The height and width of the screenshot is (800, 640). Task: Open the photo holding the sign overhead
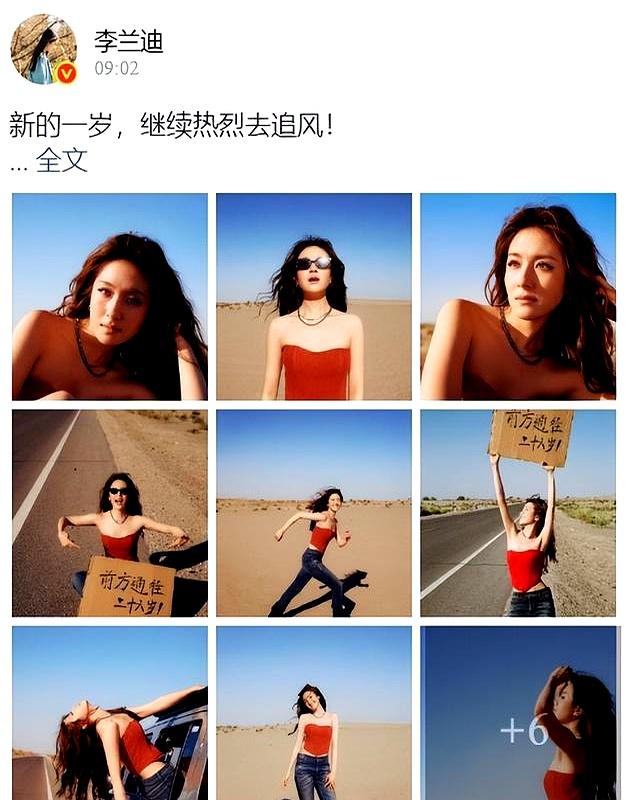(x=518, y=513)
